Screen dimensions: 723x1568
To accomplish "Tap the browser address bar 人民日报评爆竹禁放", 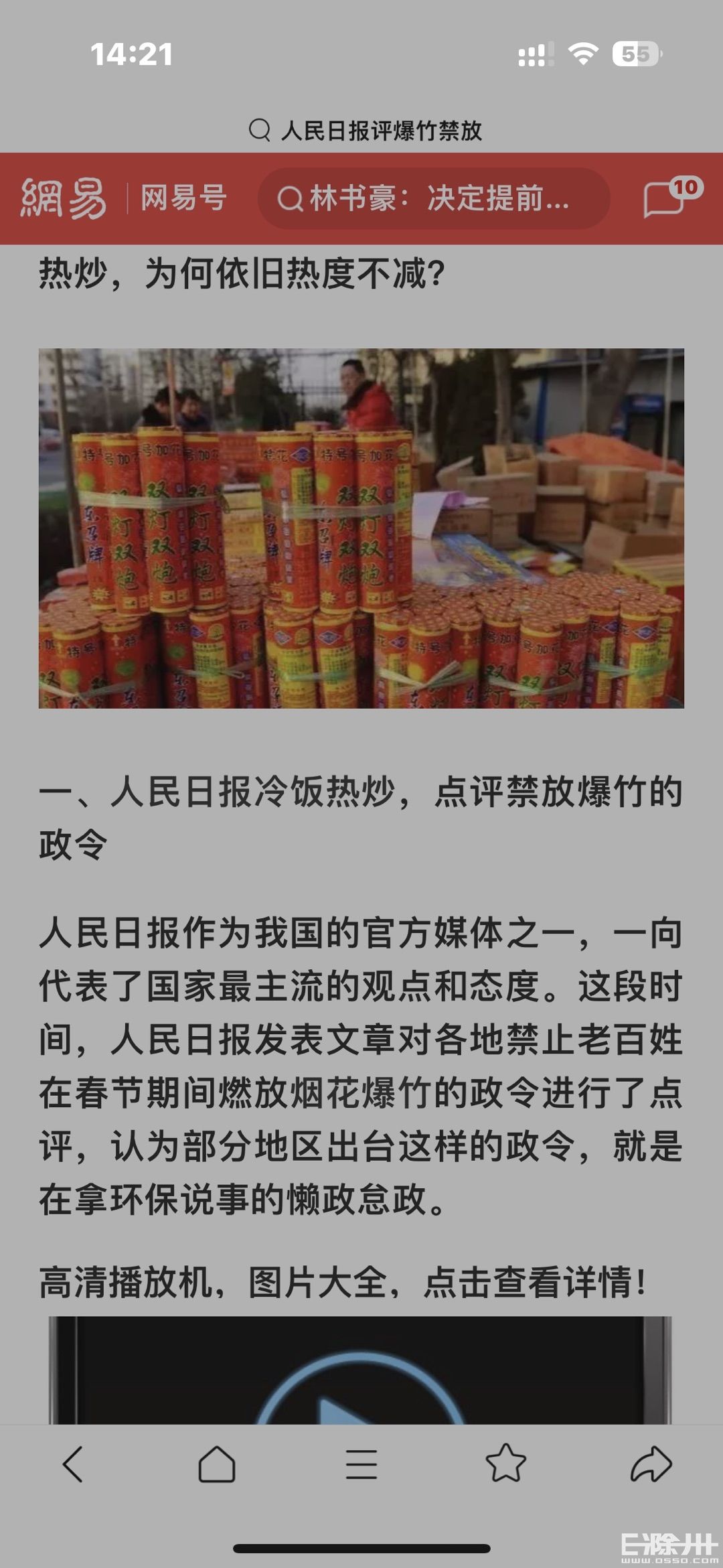I will [x=365, y=130].
